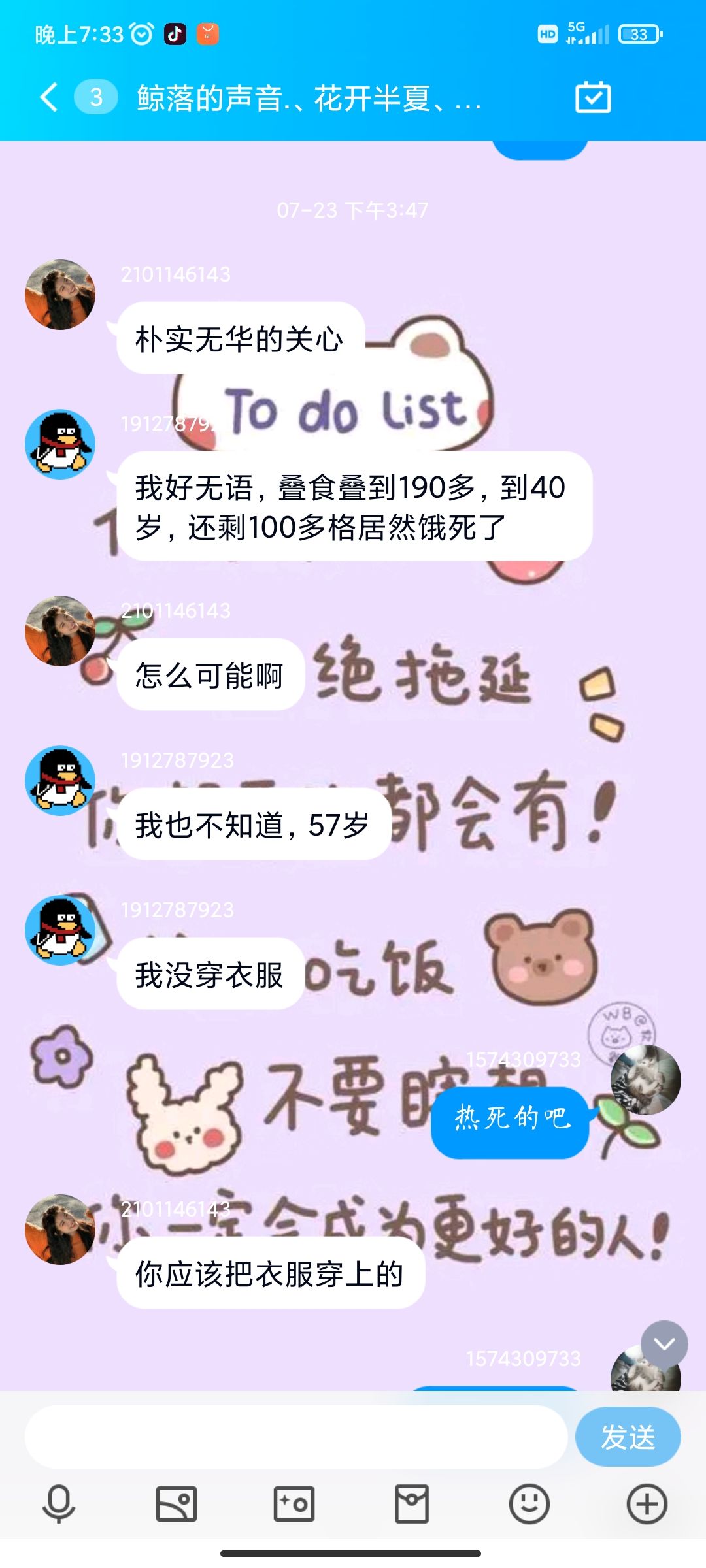View profile avatar of user 2101146143

(x=59, y=294)
